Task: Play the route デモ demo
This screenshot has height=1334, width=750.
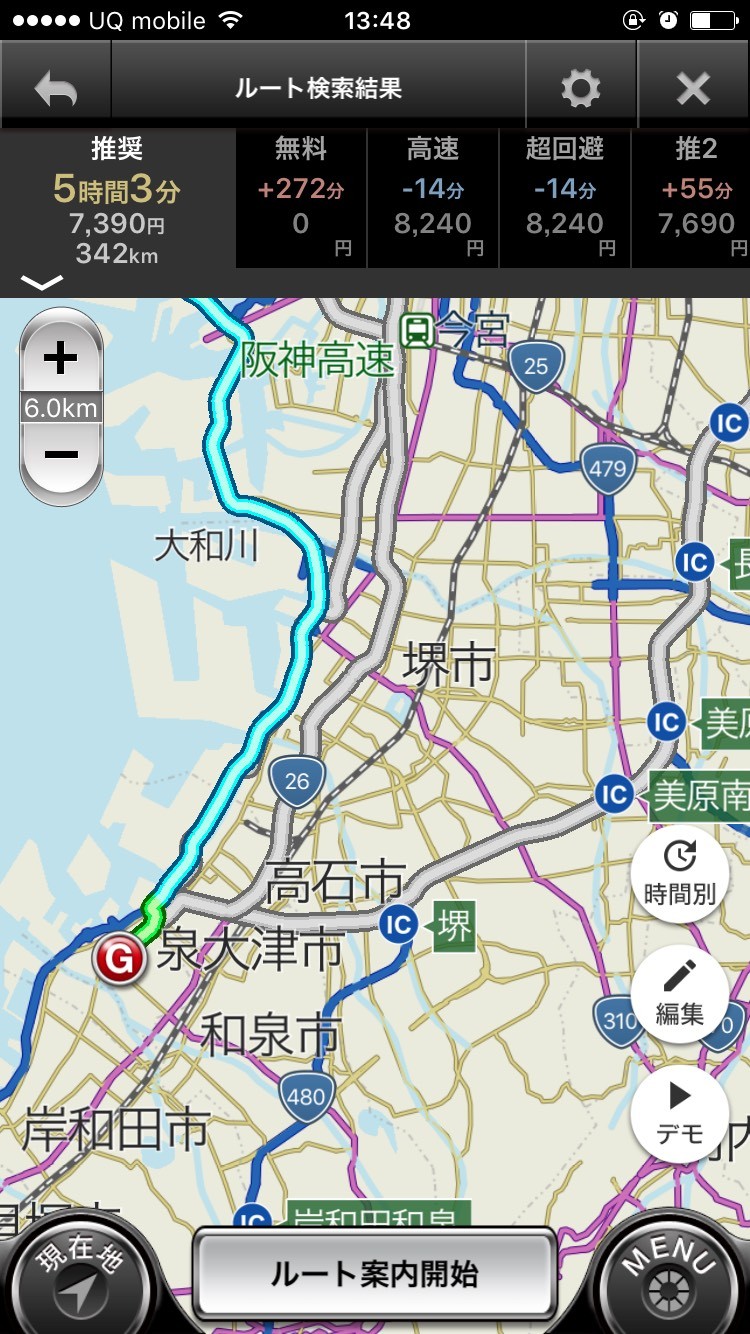Action: (x=680, y=1113)
